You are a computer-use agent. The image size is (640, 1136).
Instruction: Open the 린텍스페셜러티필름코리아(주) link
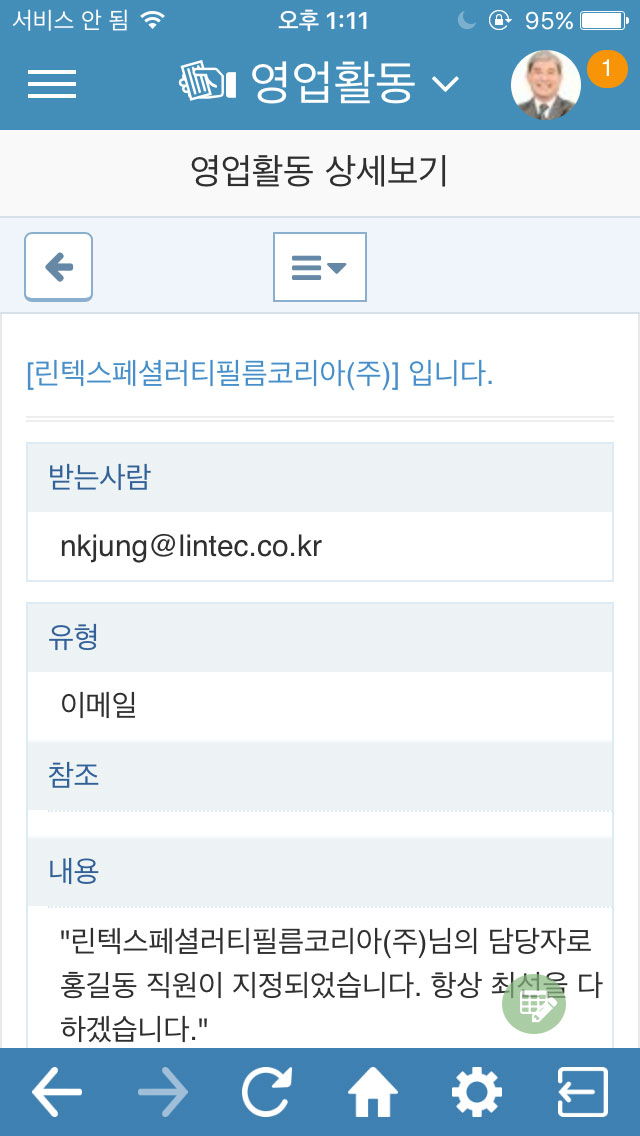point(212,377)
